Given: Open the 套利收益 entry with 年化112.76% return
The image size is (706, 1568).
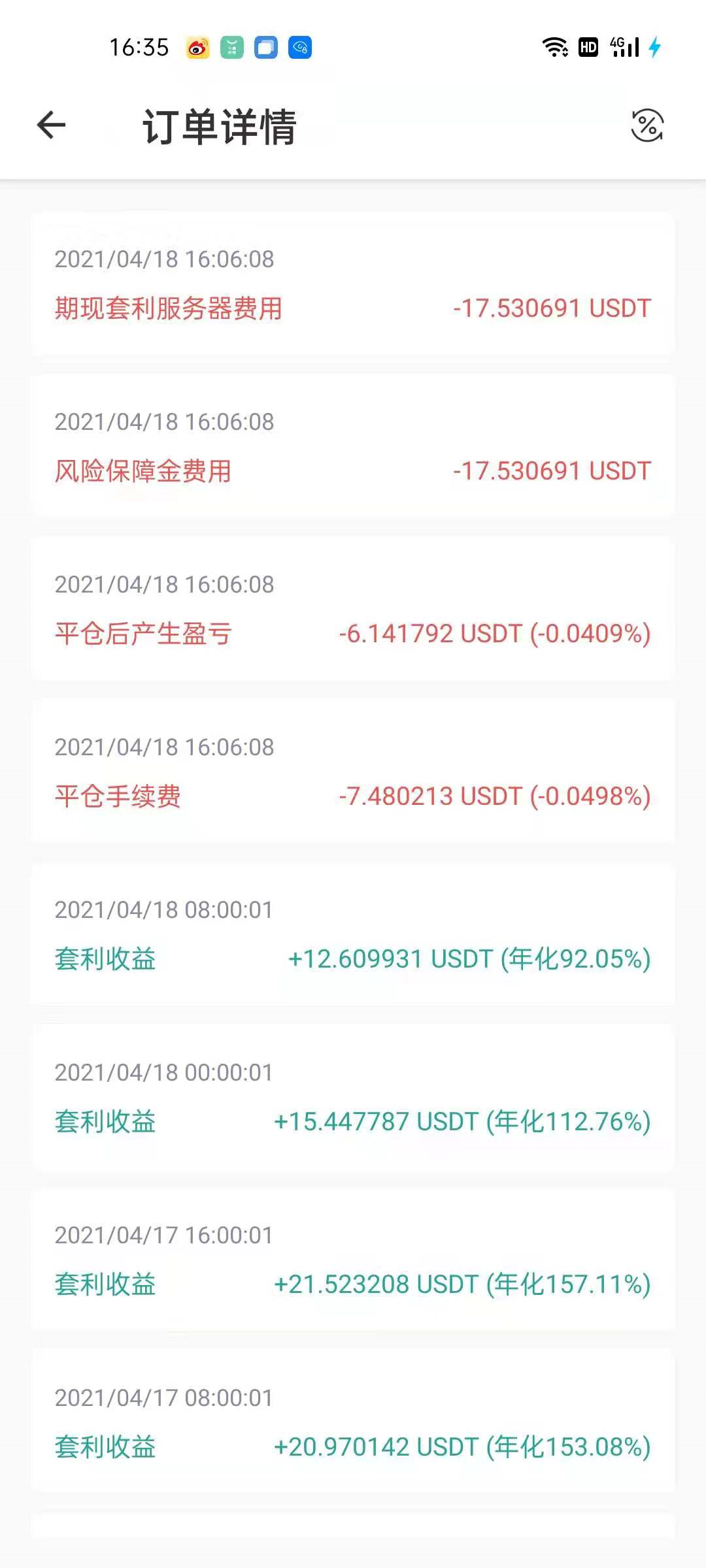Looking at the screenshot, I should point(353,1096).
